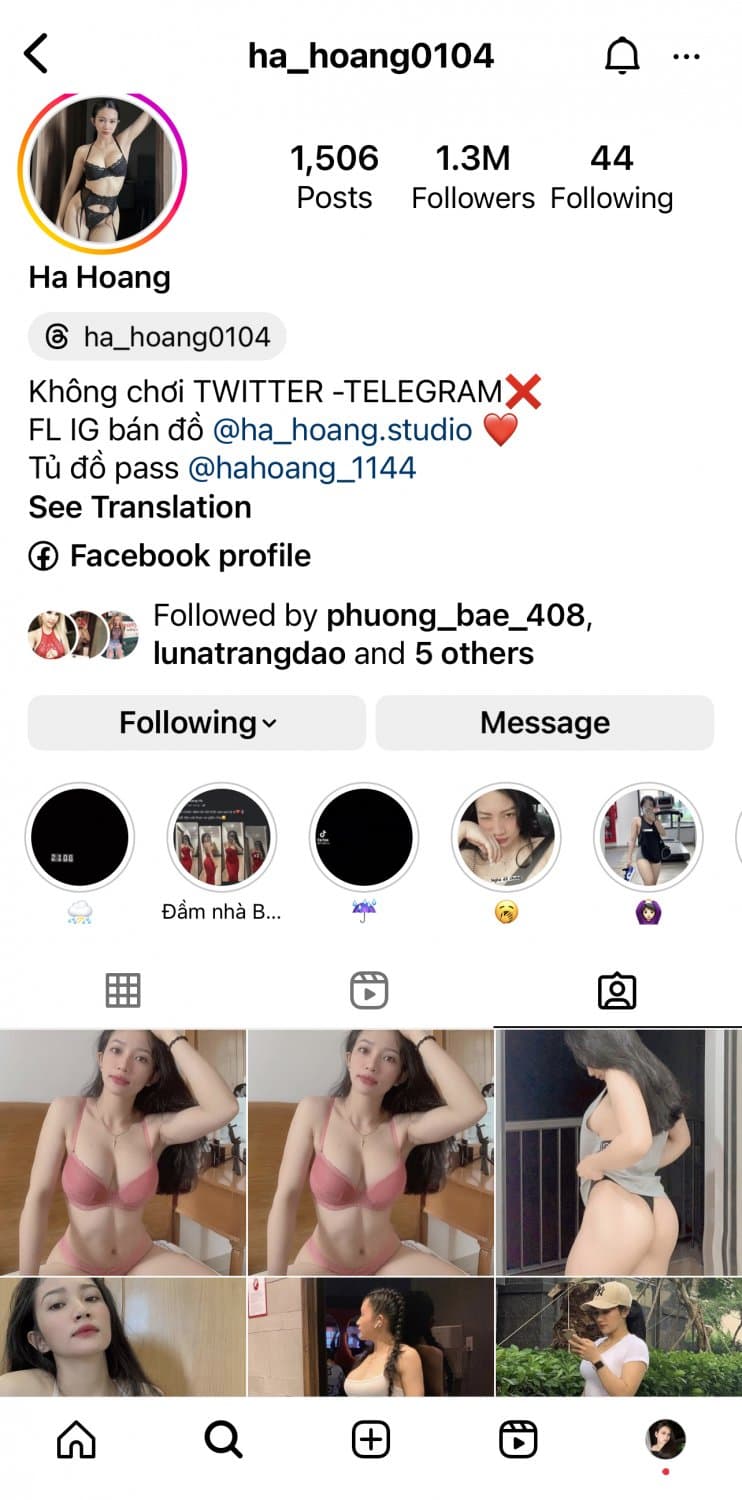Open the Threads badge for ha_hoang0104
This screenshot has width=742, height=1500.
[156, 336]
